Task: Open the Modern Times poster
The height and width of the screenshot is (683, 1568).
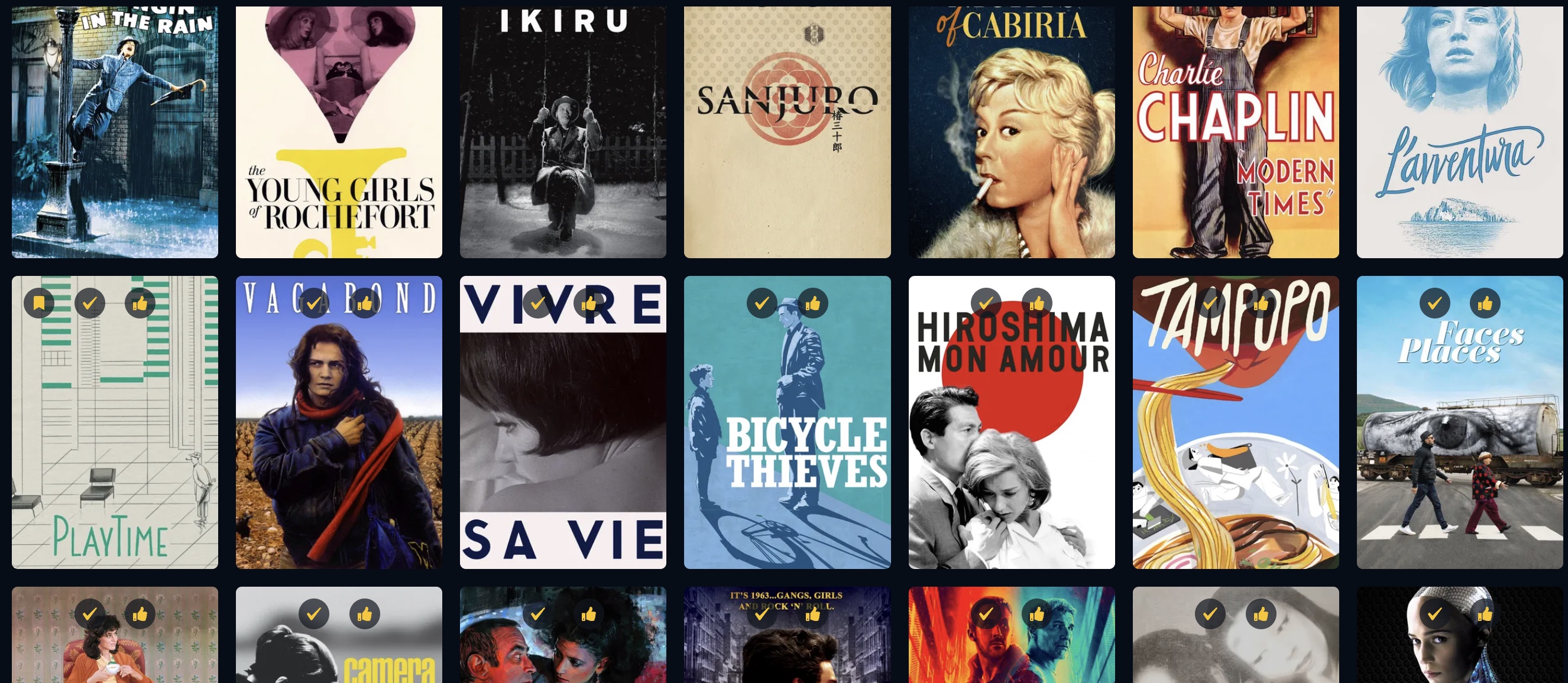Action: pyautogui.click(x=1235, y=134)
